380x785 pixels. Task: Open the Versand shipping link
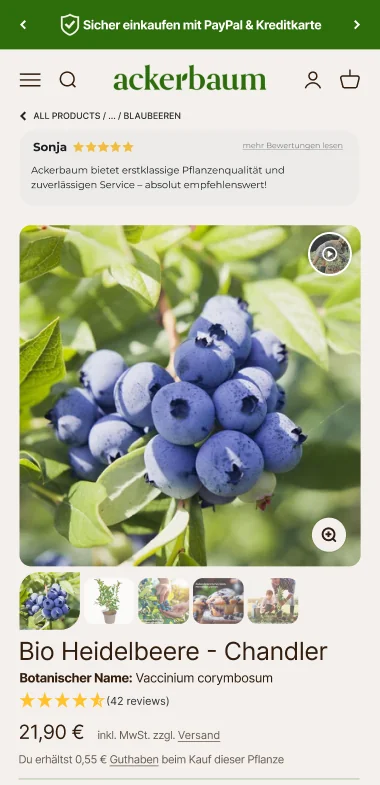pos(199,735)
